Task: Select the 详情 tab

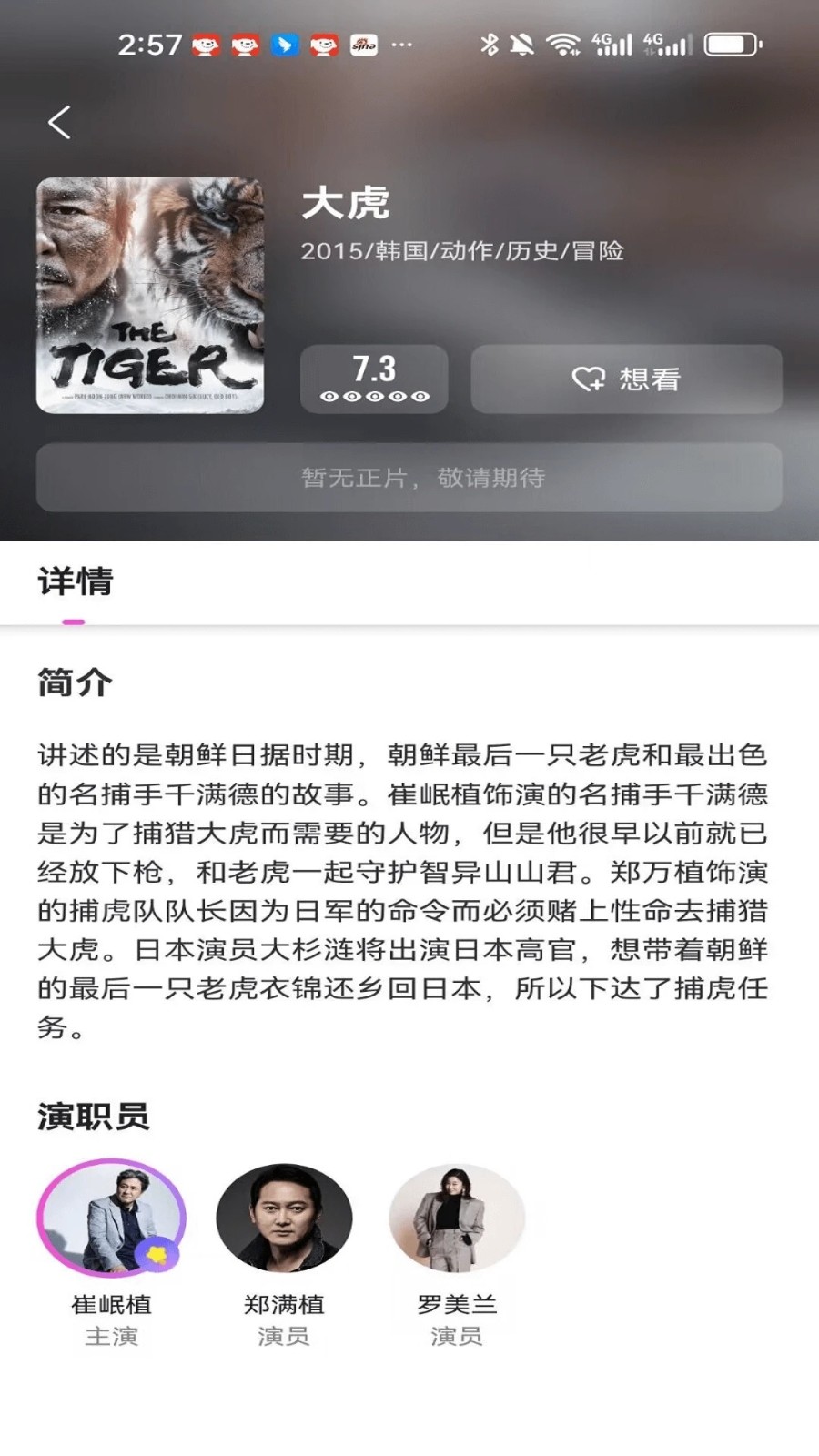Action: coord(76,582)
